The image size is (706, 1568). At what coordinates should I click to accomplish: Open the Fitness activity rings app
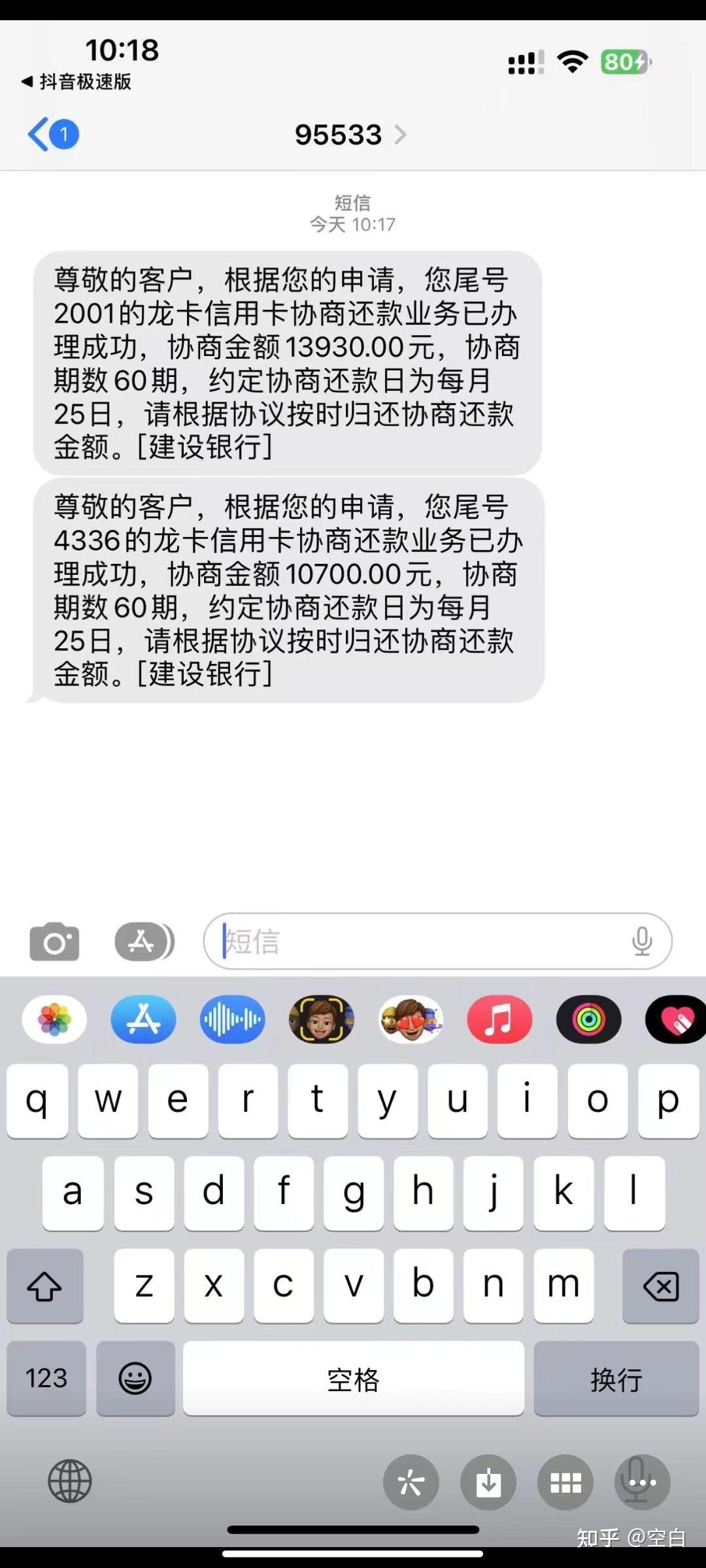(588, 1020)
